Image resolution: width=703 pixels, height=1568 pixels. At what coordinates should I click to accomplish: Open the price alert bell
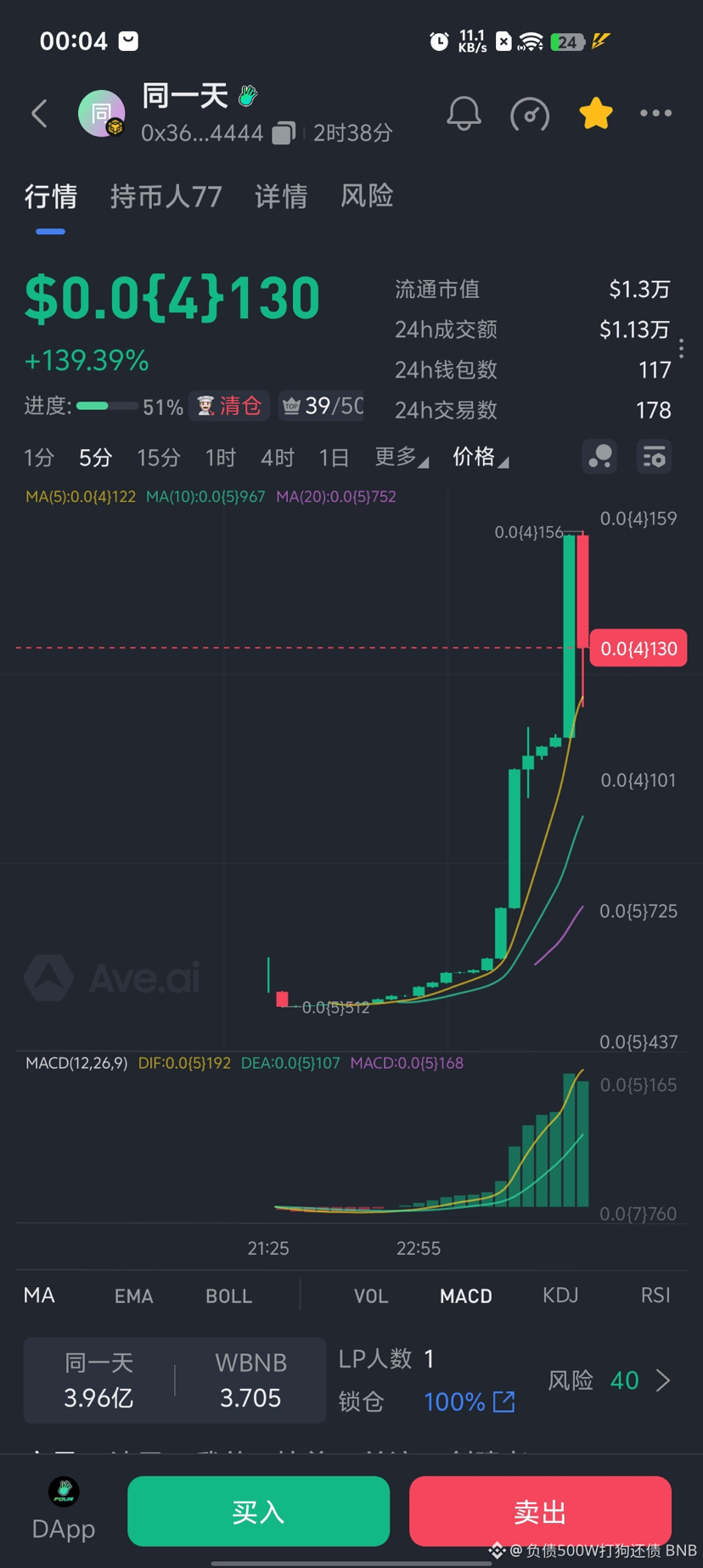pos(464,114)
